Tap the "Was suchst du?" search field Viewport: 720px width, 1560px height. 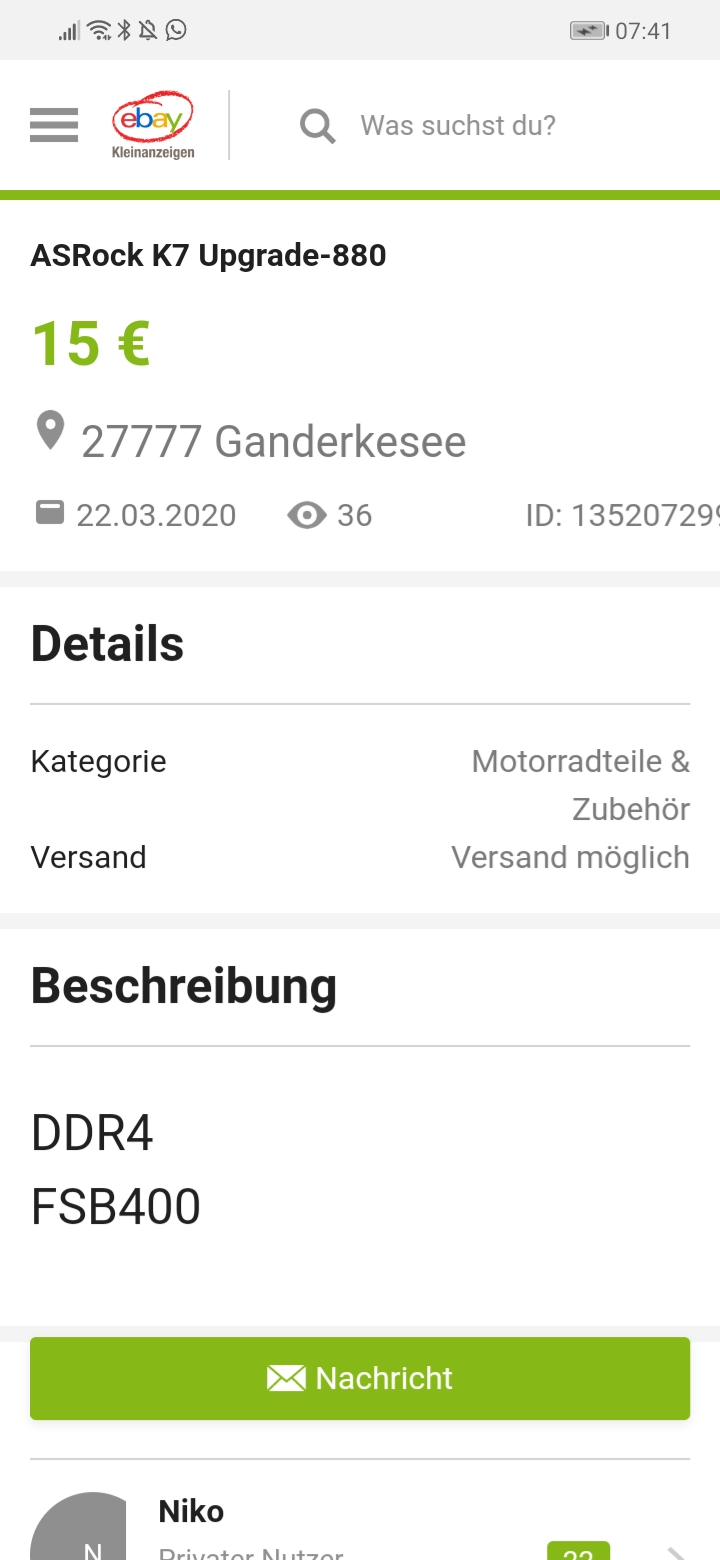pyautogui.click(x=457, y=126)
